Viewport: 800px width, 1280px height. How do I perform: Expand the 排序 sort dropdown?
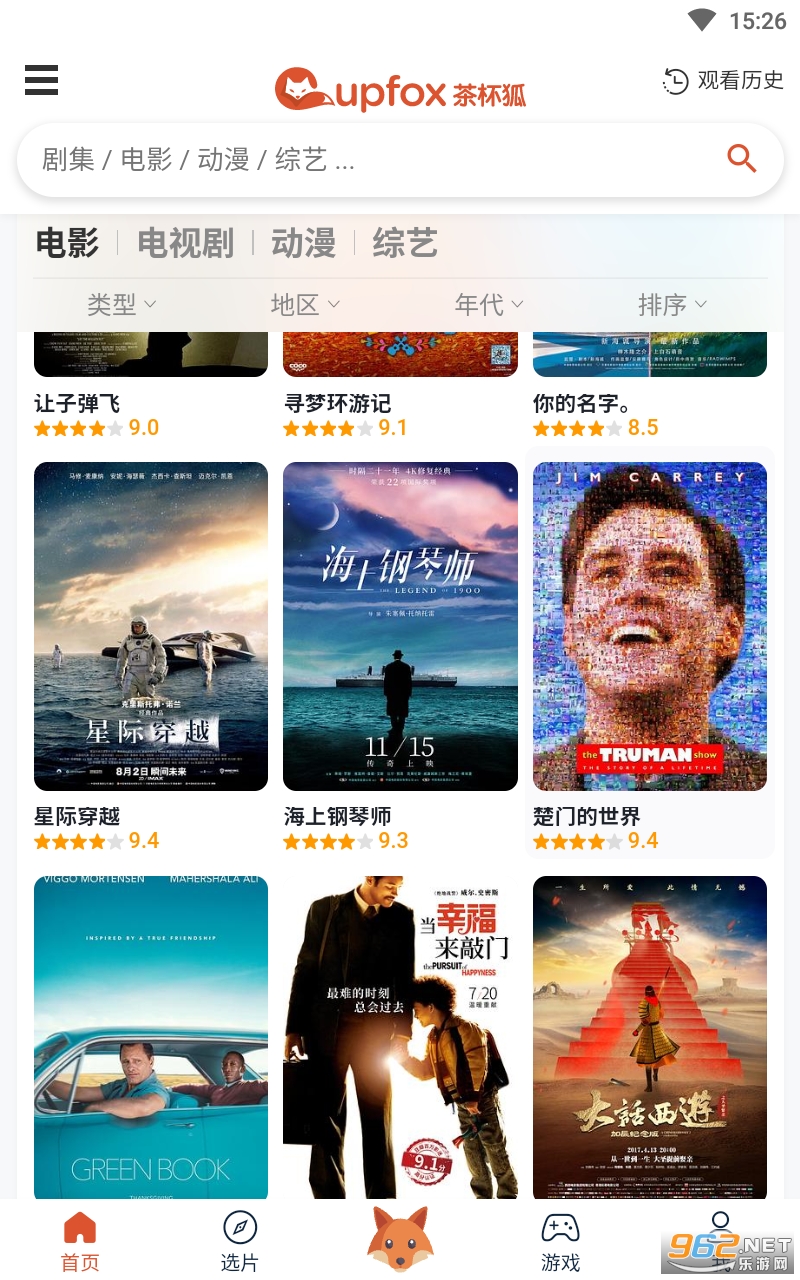pyautogui.click(x=672, y=304)
